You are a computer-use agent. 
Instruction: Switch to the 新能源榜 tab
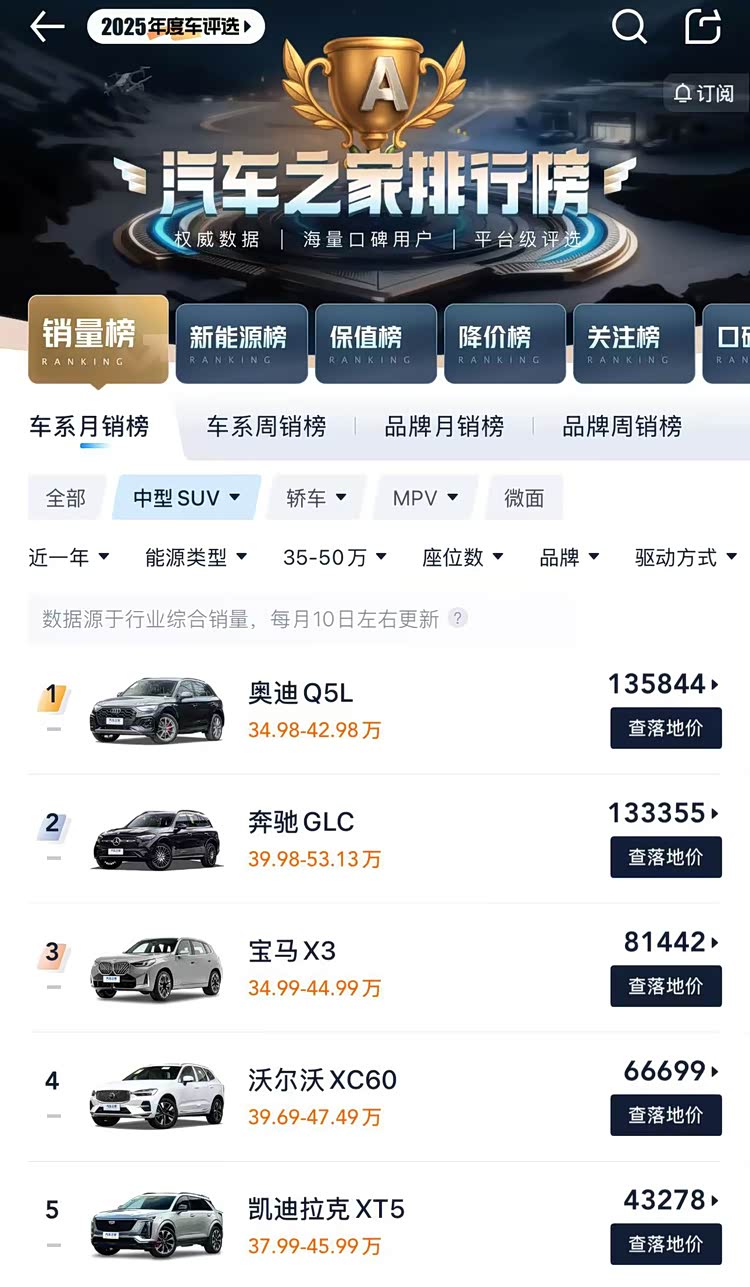239,343
